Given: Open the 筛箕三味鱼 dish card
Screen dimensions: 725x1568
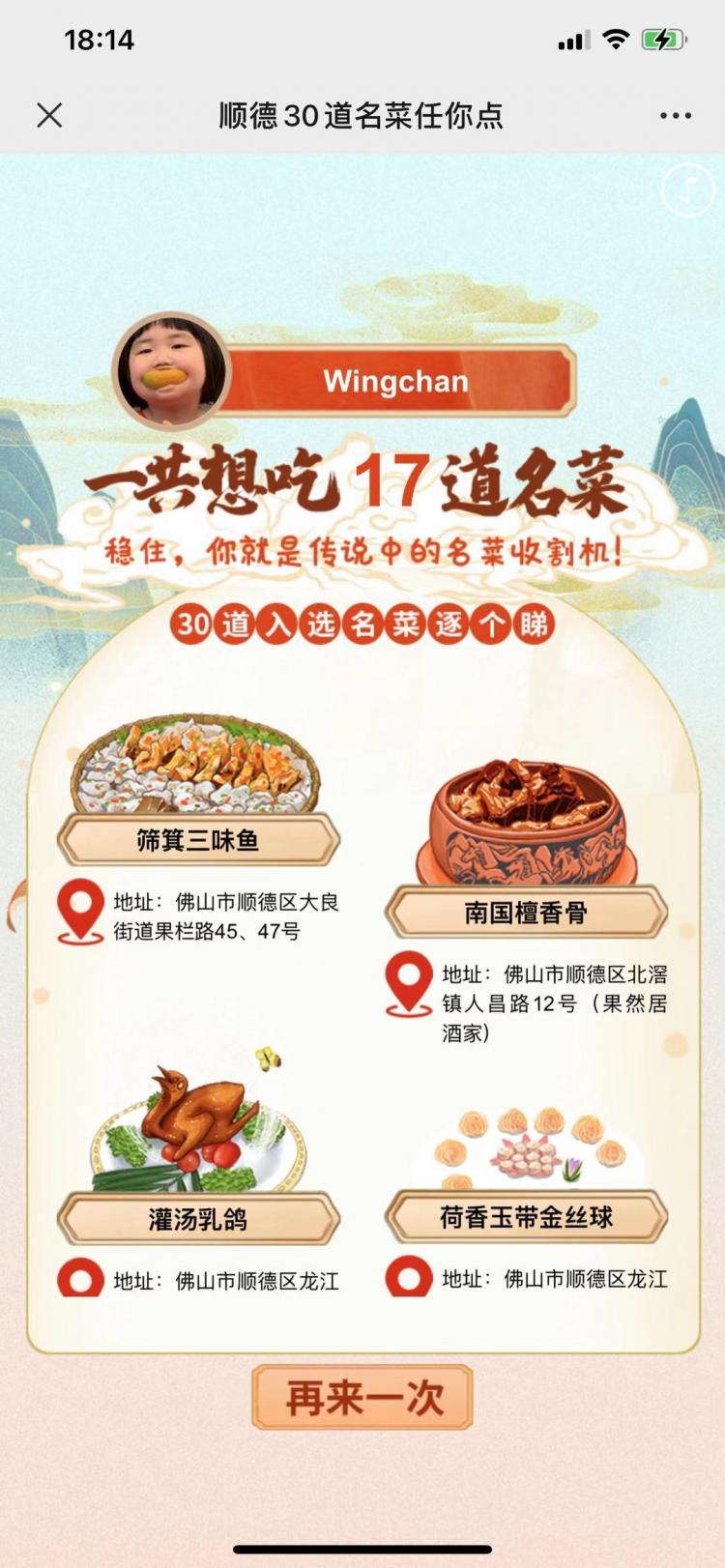Looking at the screenshot, I should (x=198, y=839).
